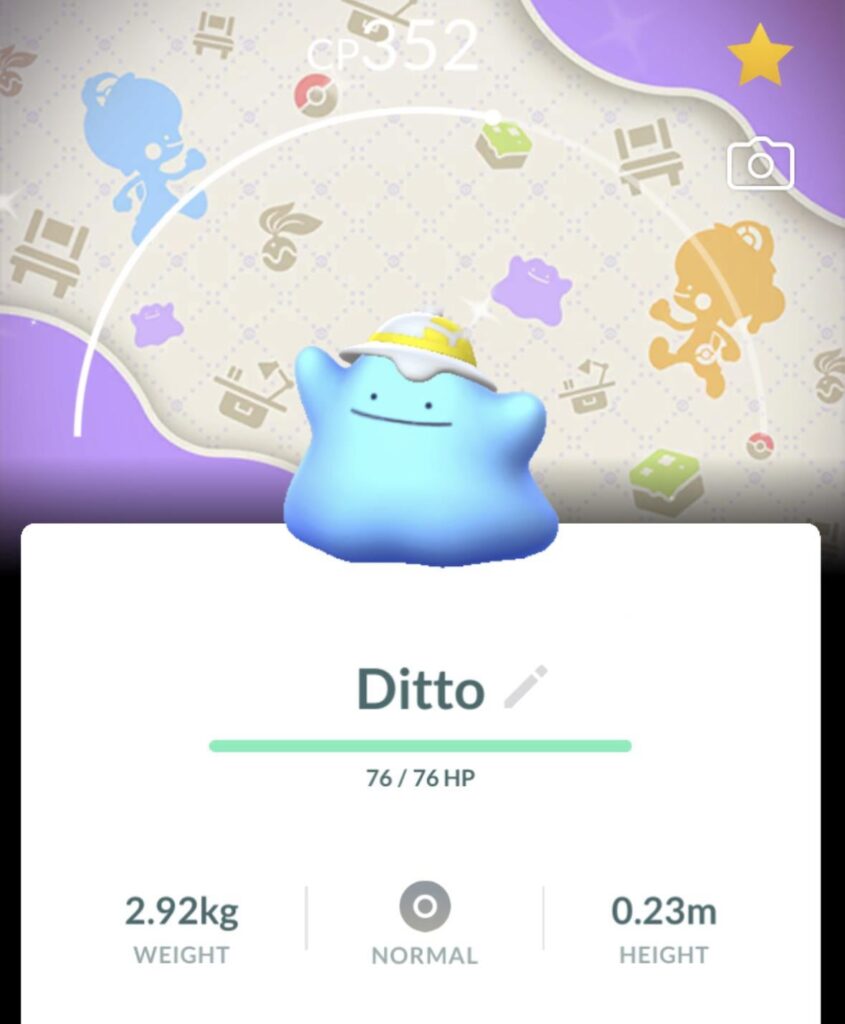Click the green HP progress bar

[x=422, y=744]
